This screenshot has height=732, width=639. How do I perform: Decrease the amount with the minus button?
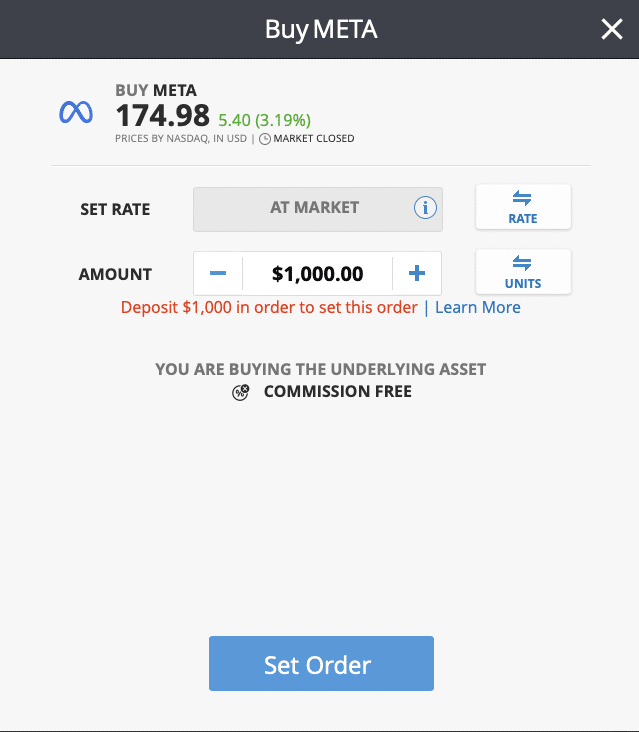pyautogui.click(x=218, y=273)
